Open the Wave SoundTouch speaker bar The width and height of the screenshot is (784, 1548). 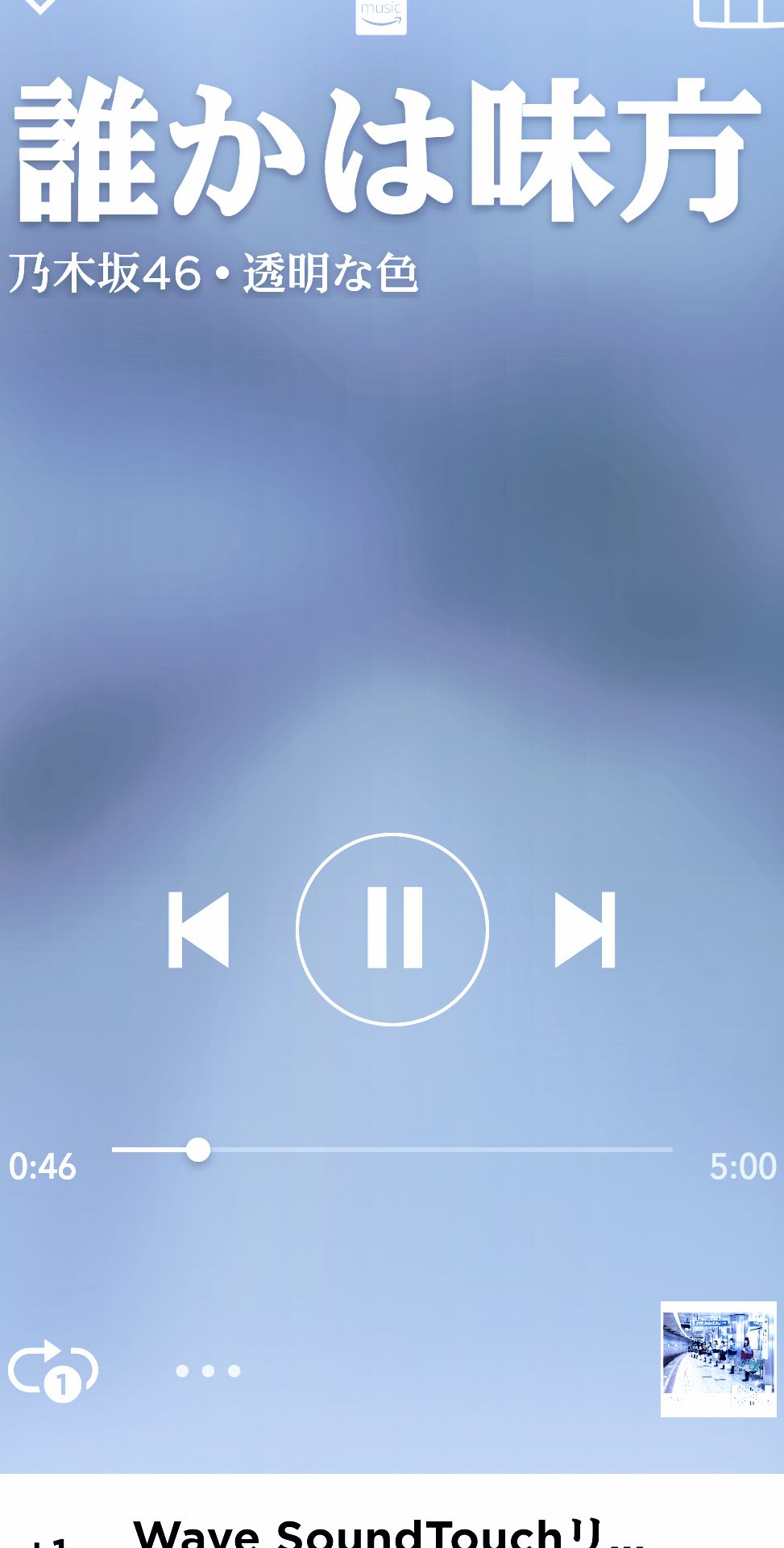click(387, 1528)
